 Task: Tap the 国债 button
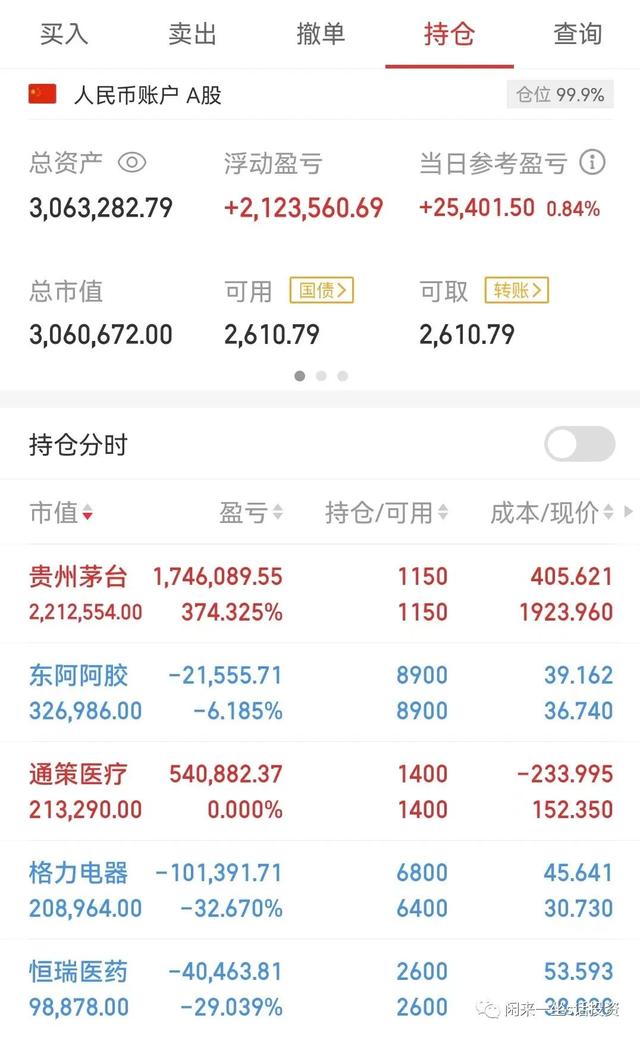tap(322, 290)
